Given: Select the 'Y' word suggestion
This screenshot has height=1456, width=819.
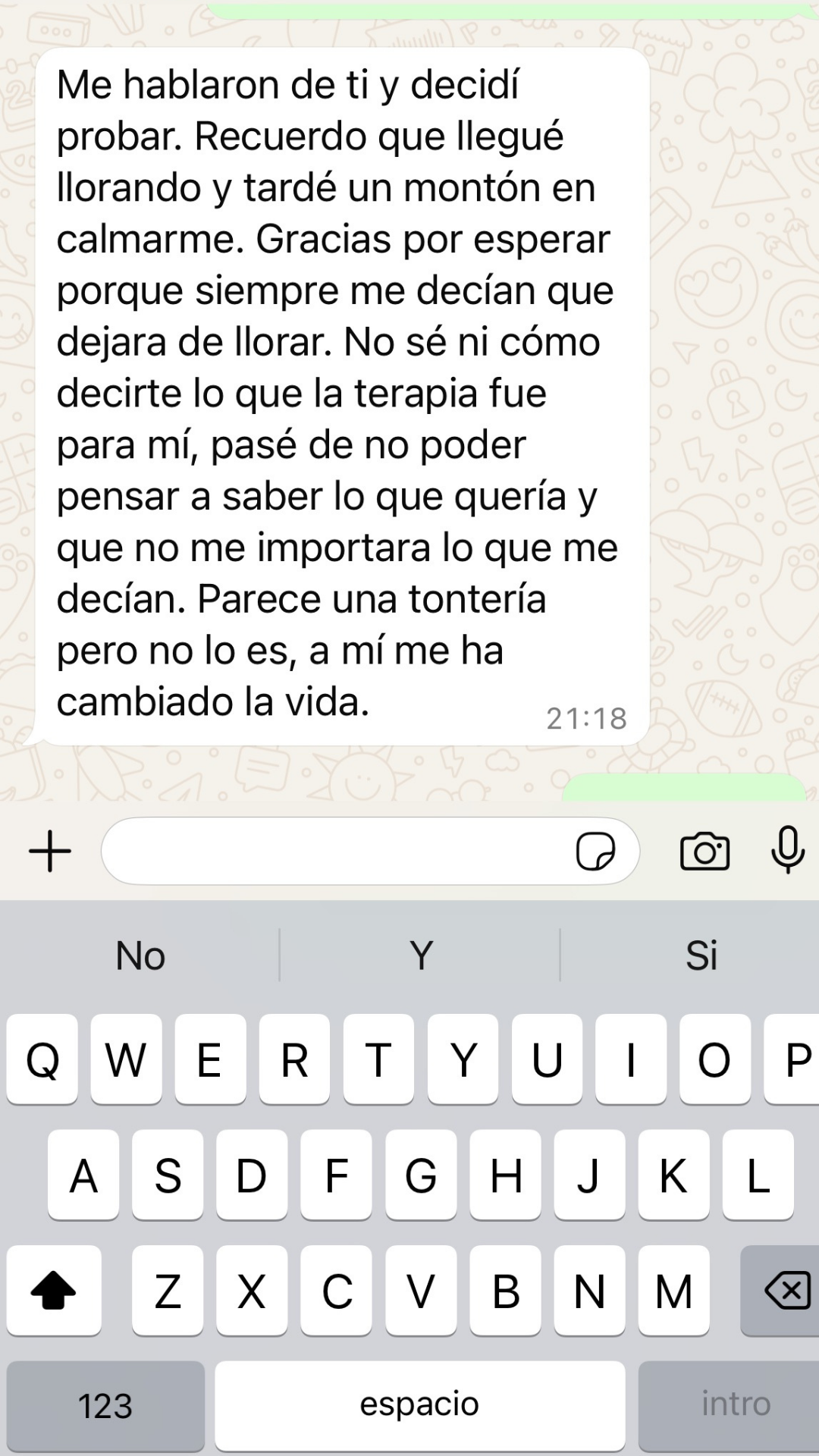Looking at the screenshot, I should coord(421,955).
